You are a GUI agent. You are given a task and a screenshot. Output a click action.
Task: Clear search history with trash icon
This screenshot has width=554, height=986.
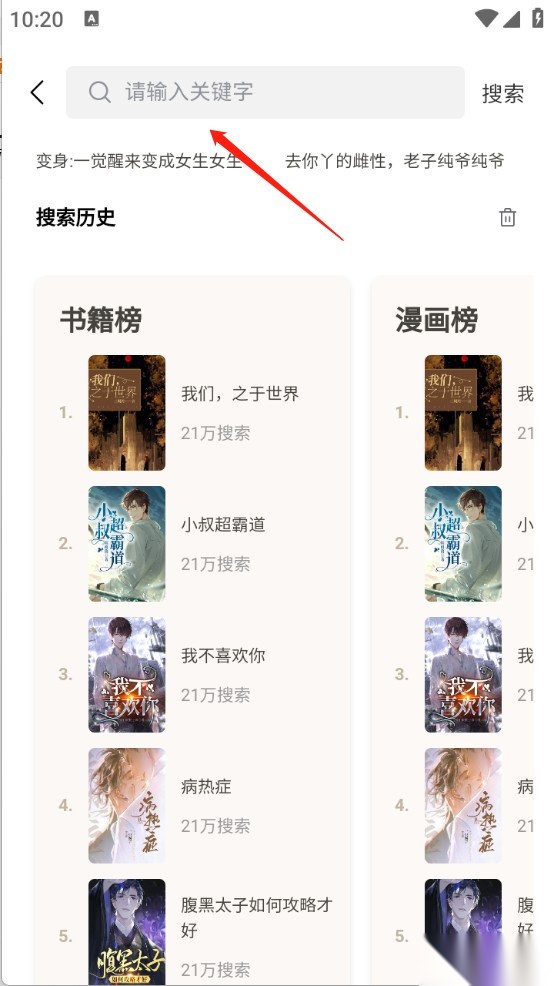point(507,218)
